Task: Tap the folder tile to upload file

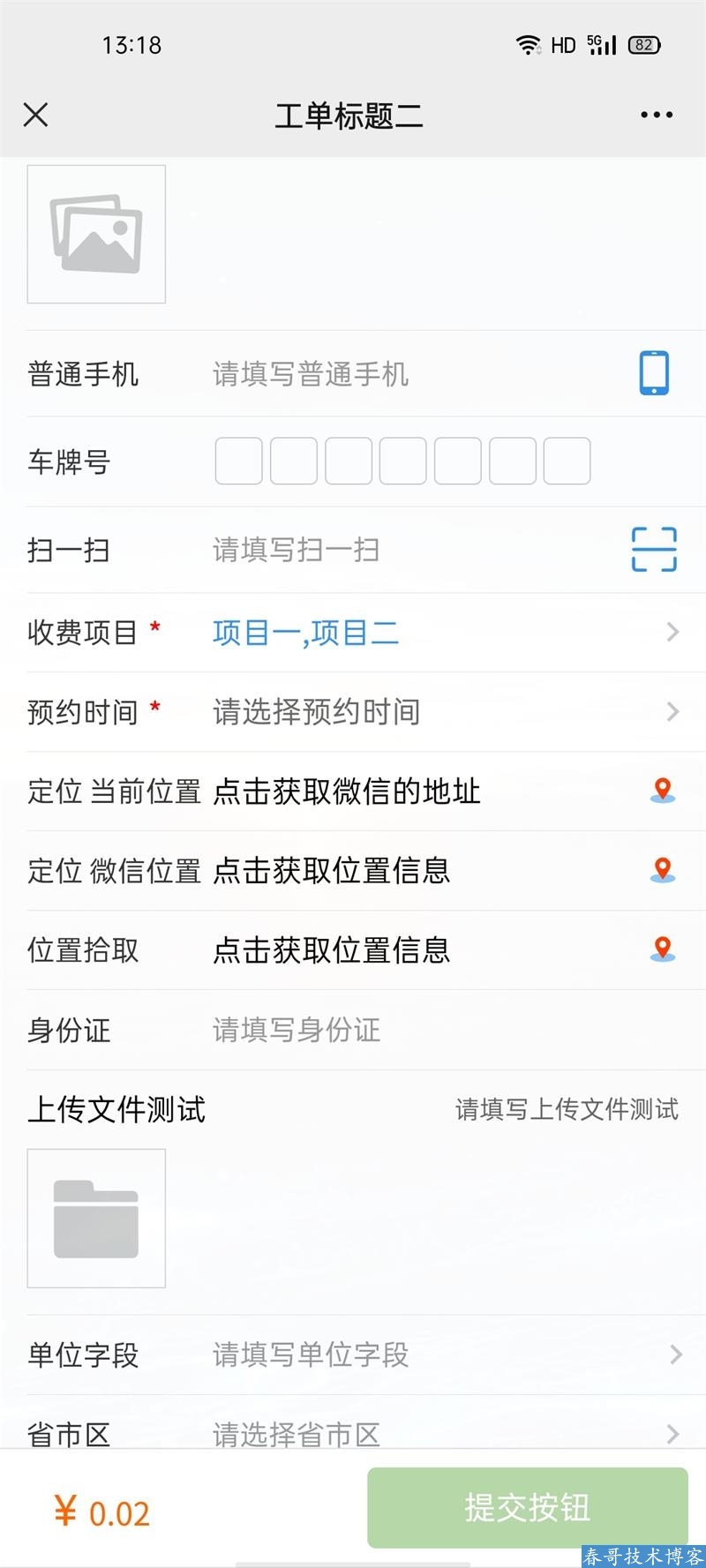Action: (96, 1219)
